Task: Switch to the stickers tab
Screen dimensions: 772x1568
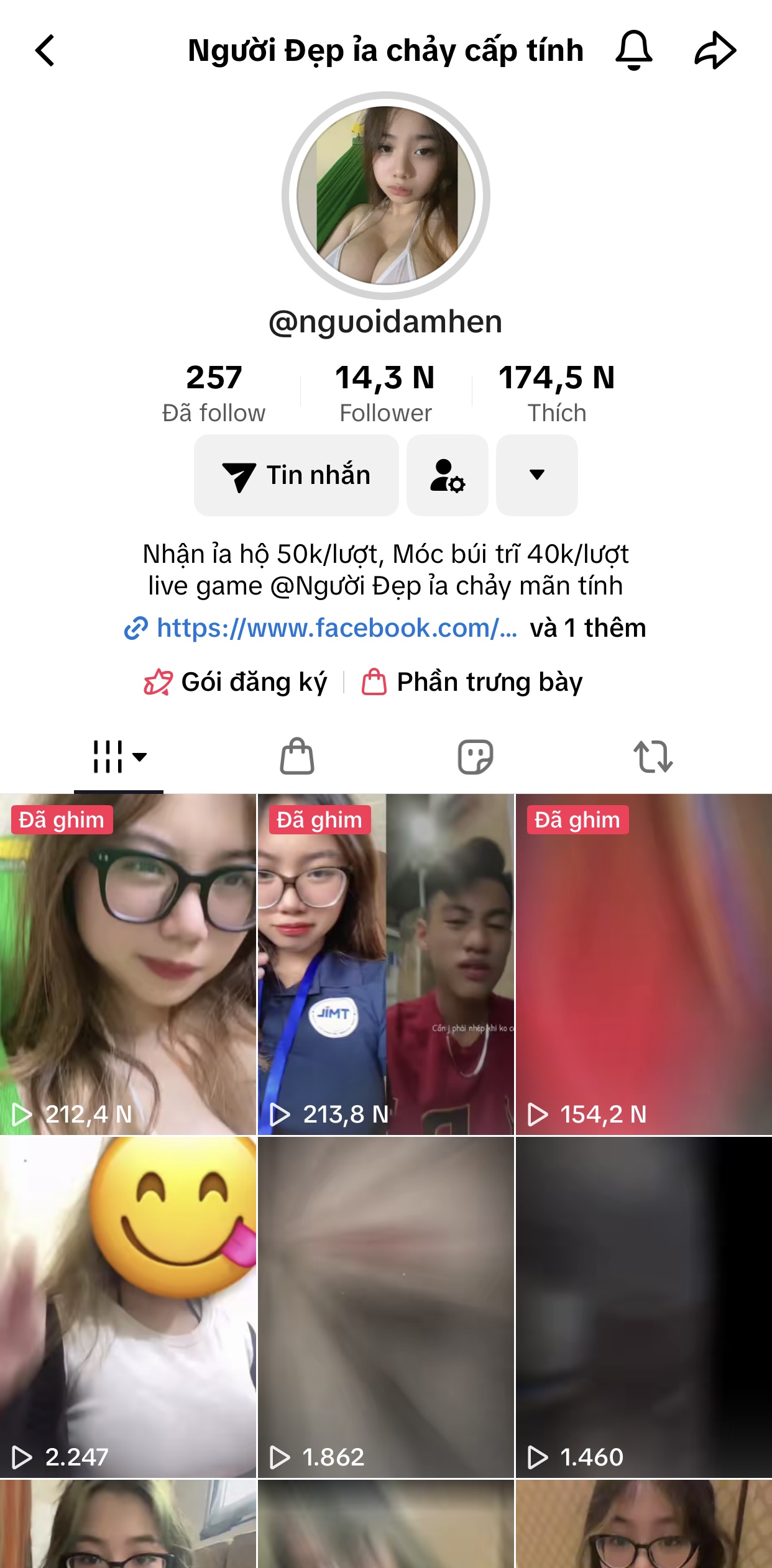Action: [476, 757]
